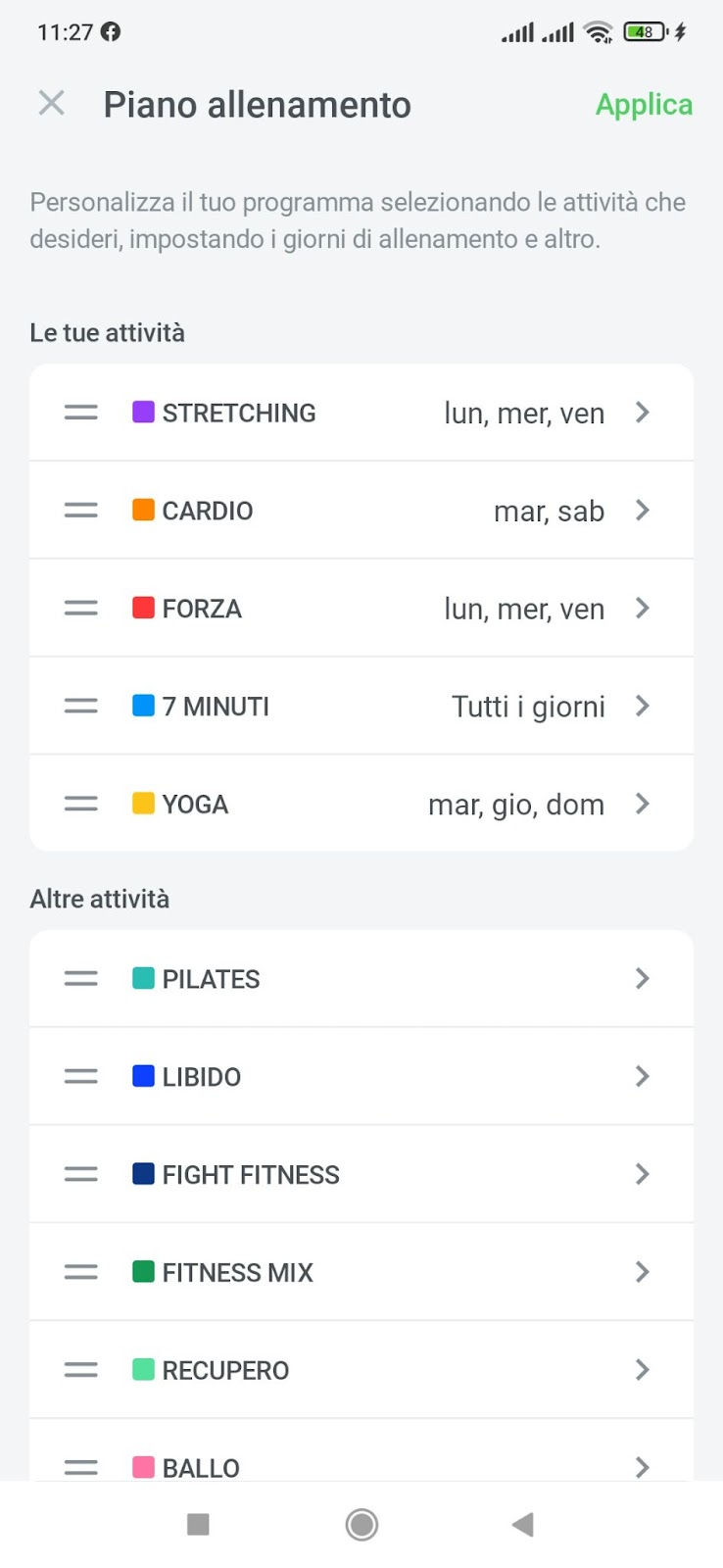Open YOGA schedule settings
723x1568 pixels.
[x=361, y=804]
